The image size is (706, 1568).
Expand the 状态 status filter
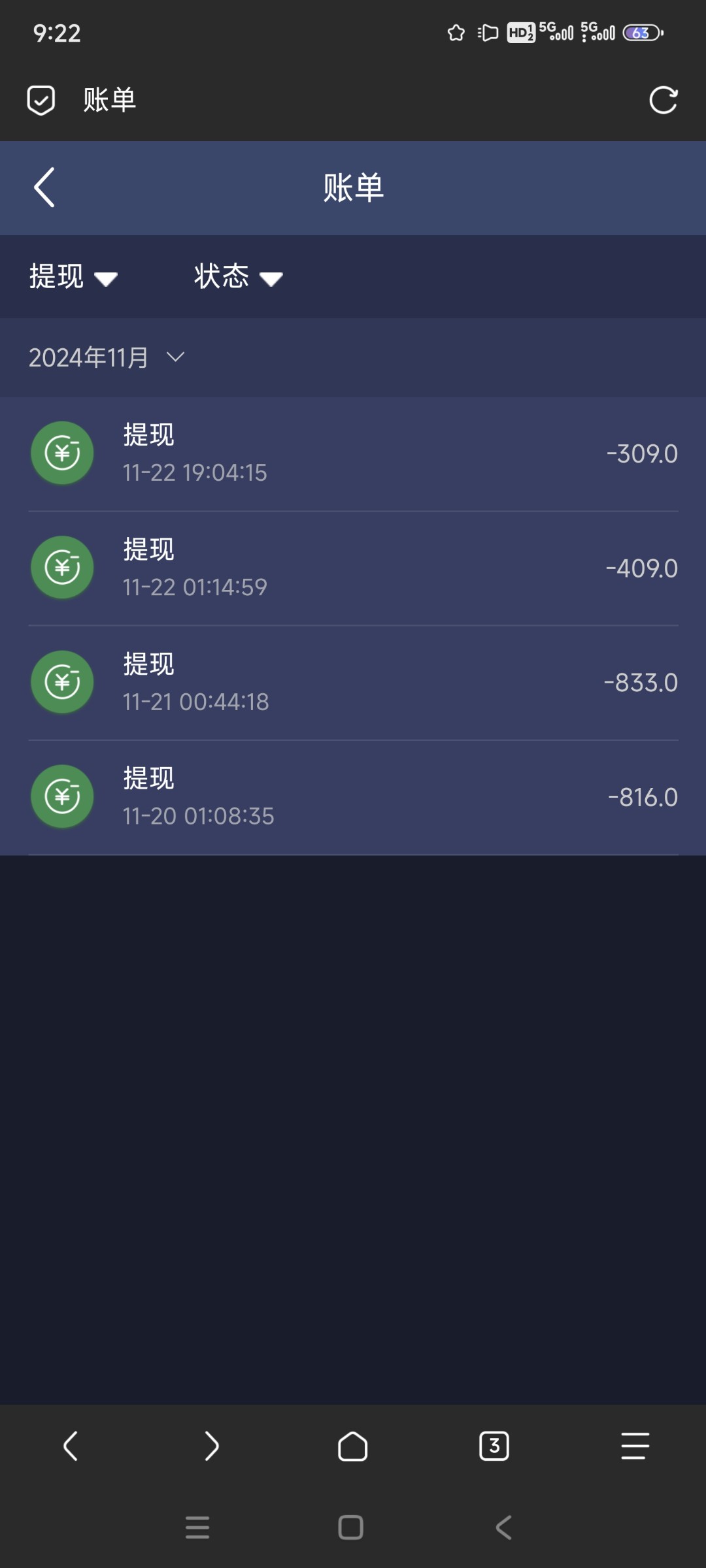click(238, 276)
